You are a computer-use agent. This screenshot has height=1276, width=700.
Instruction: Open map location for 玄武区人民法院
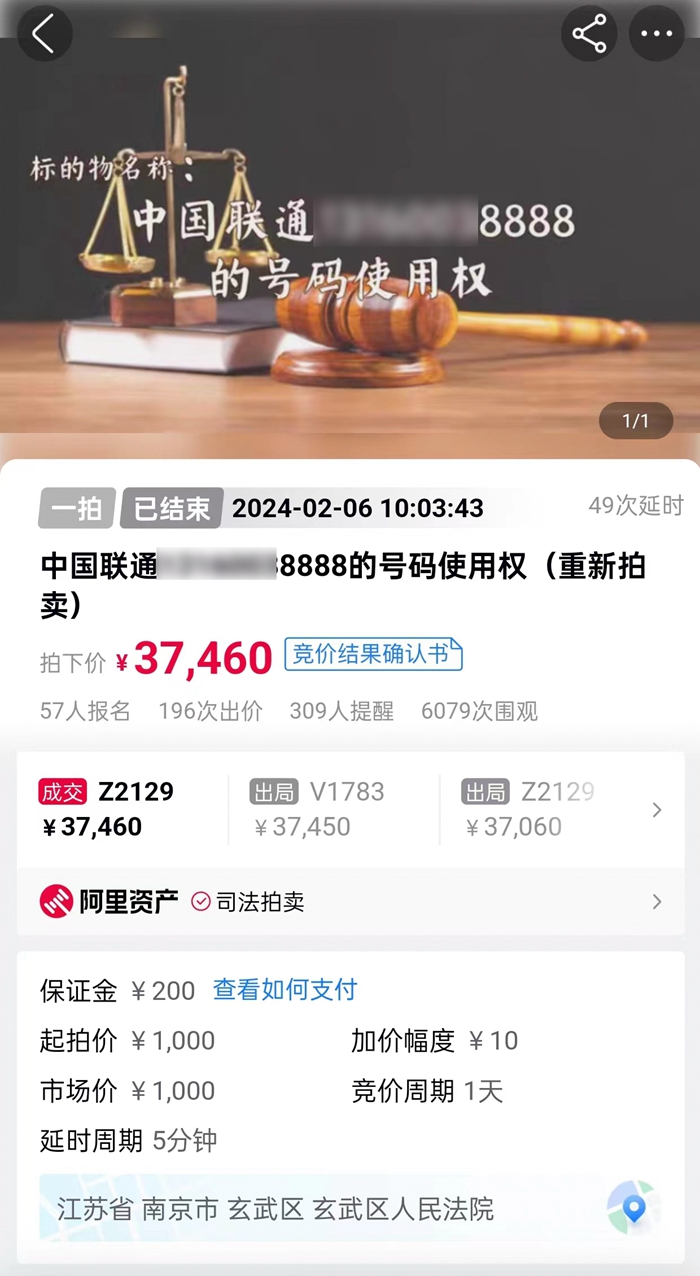pos(633,1208)
